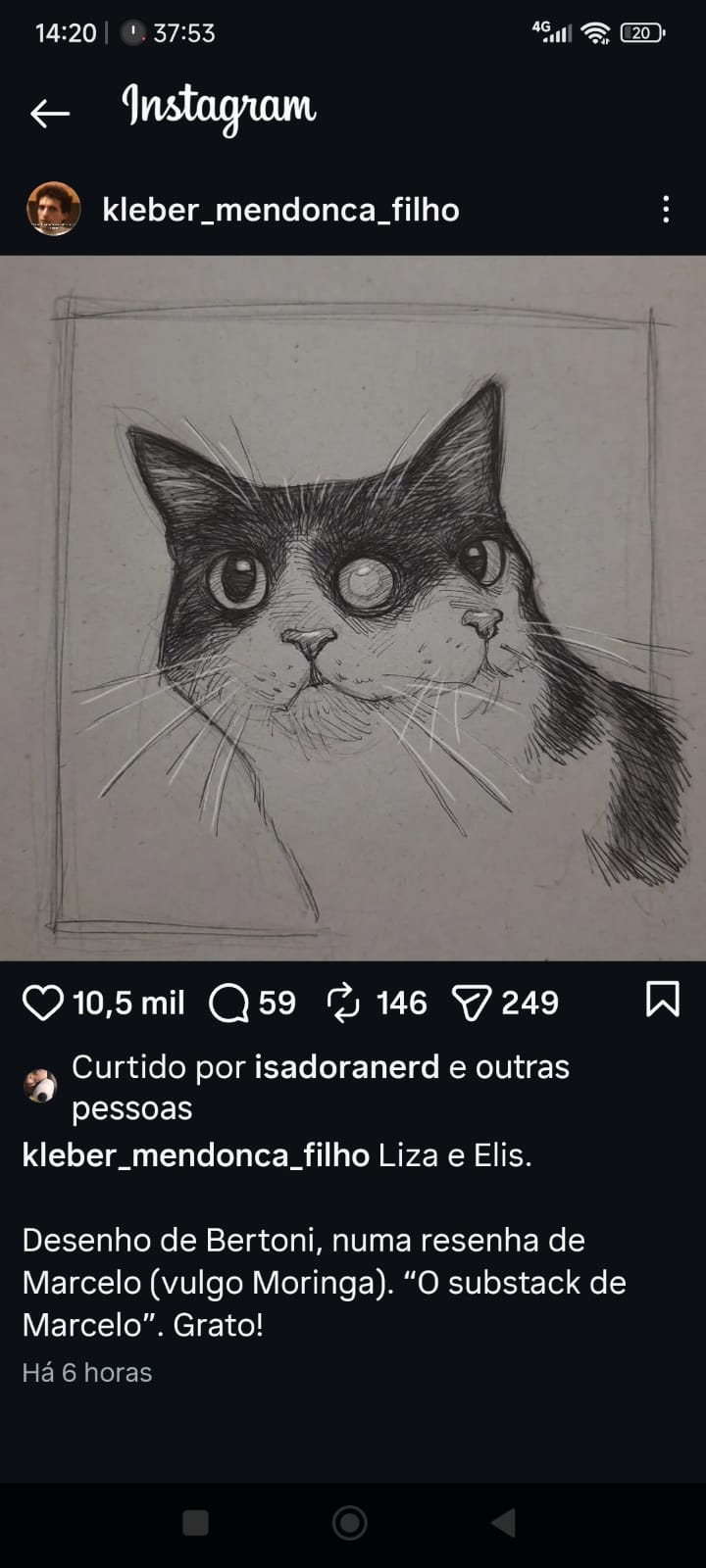The image size is (706, 1568).
Task: Tap system back triangle button
Action: click(503, 1522)
